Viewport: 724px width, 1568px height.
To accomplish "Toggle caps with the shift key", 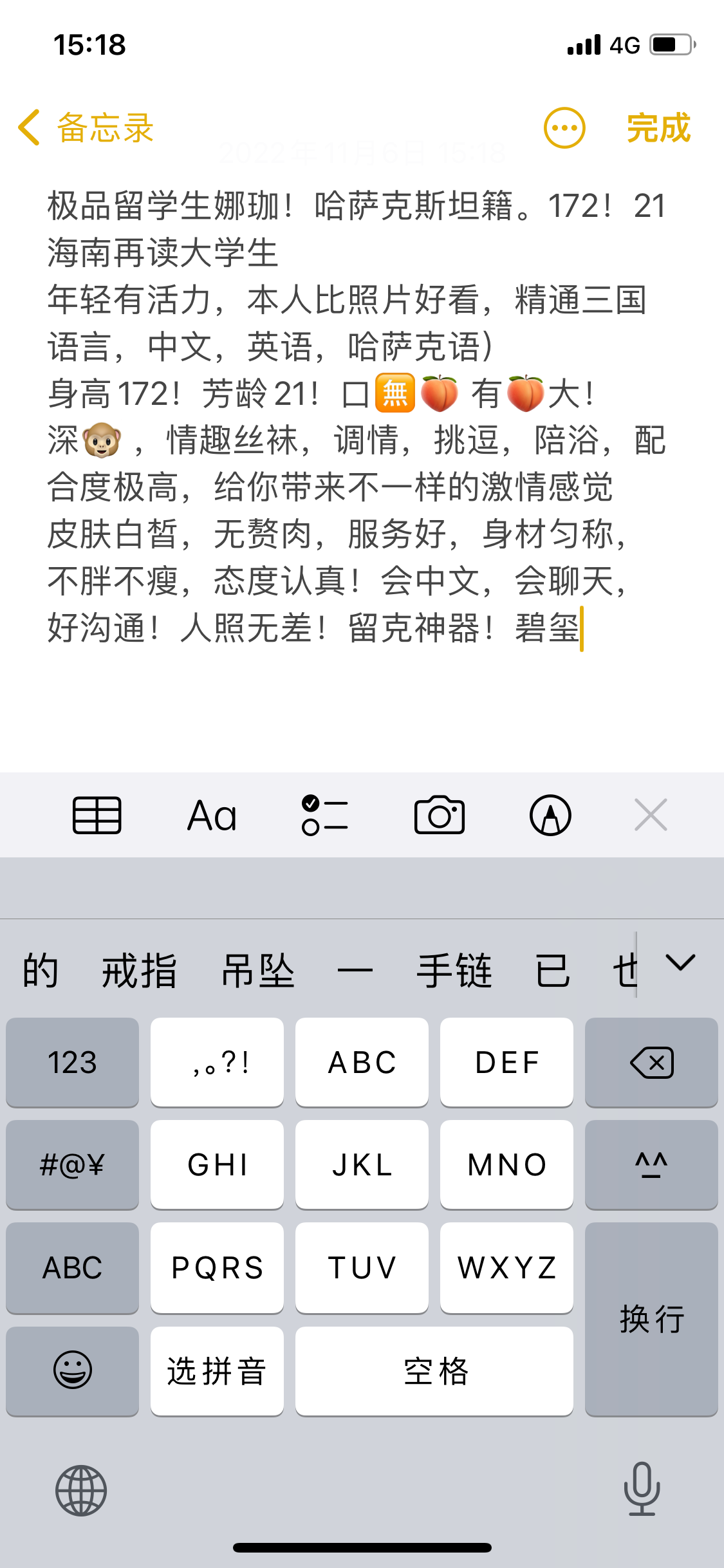I will pyautogui.click(x=651, y=1165).
